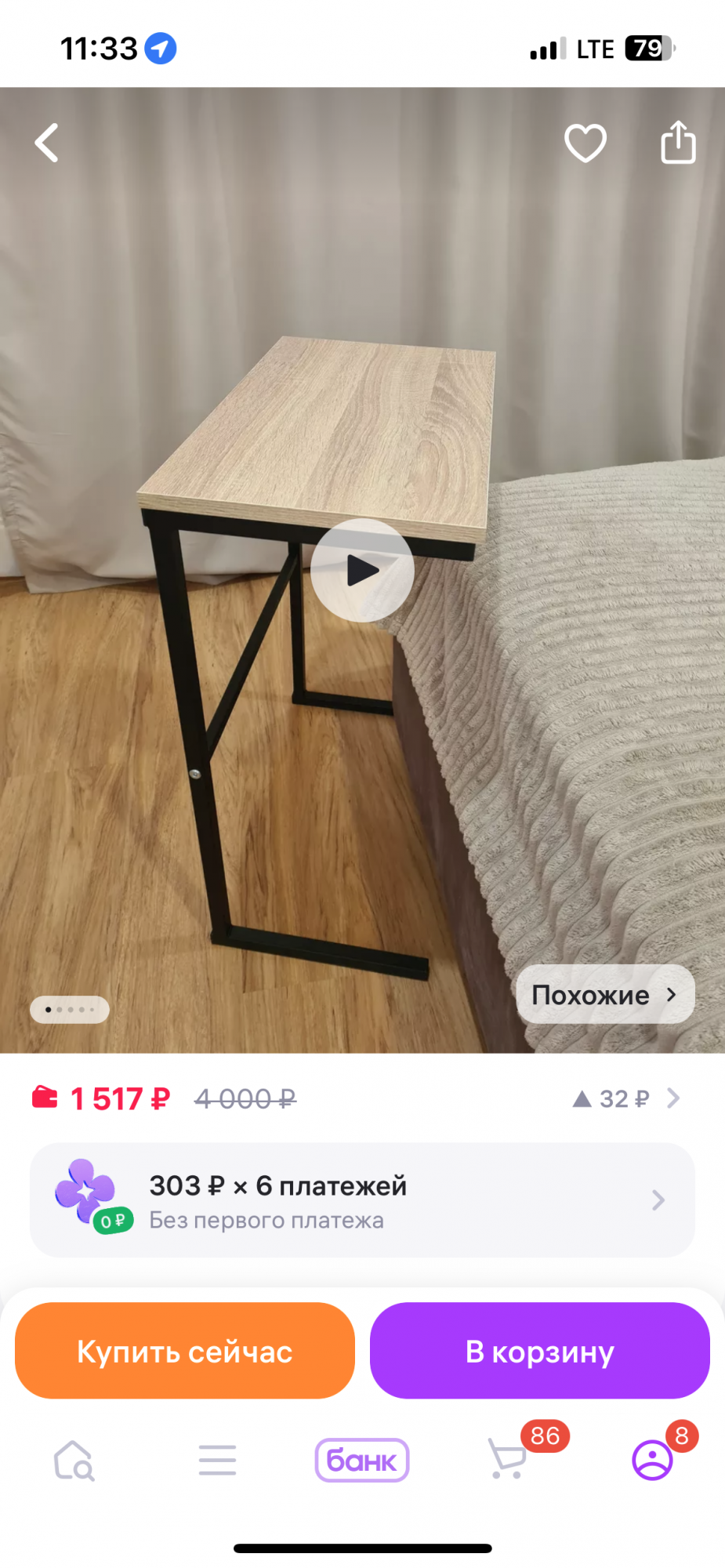
Task: Go back using the arrow icon
Action: coord(47,143)
